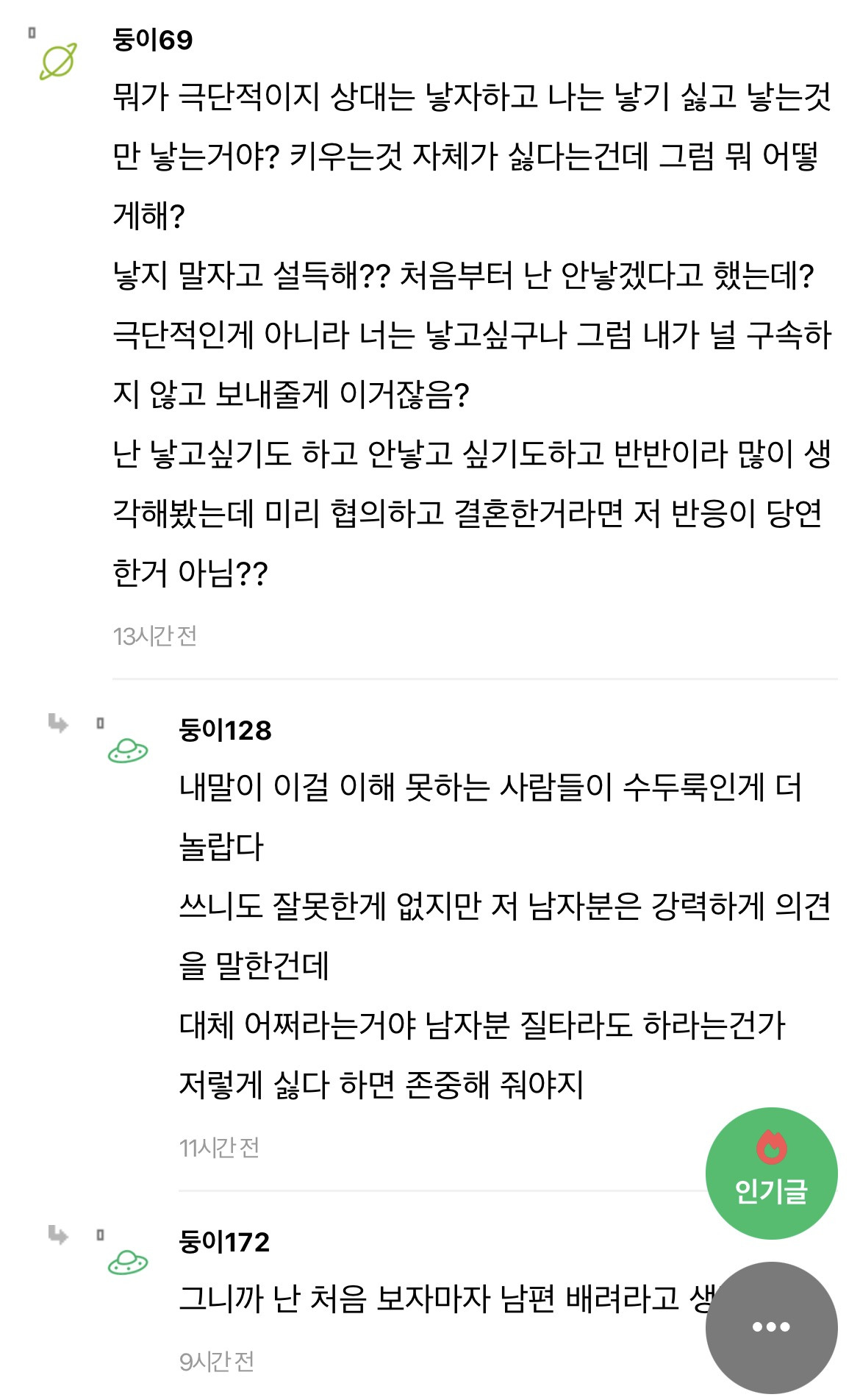860x1400 pixels.
Task: Open the gray more options floating button
Action: pos(771,1326)
